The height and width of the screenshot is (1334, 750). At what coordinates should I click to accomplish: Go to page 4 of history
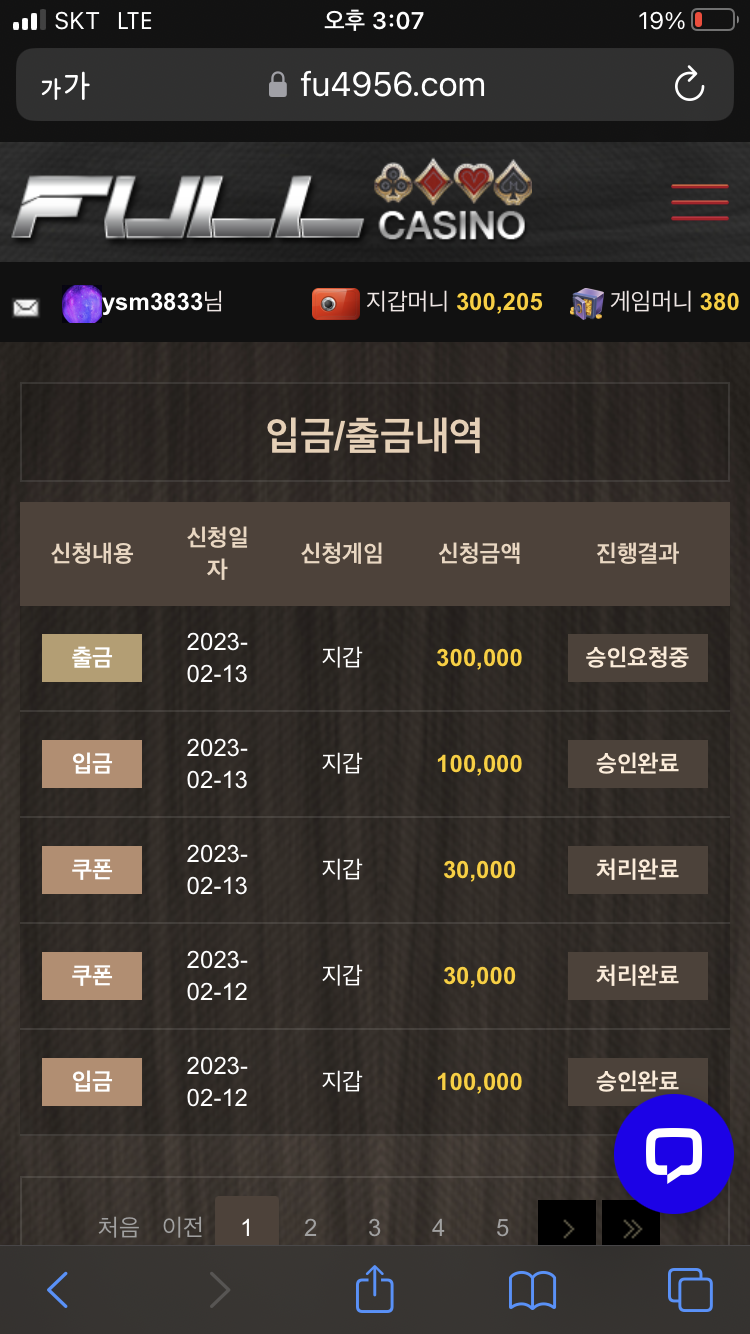coord(438,1227)
